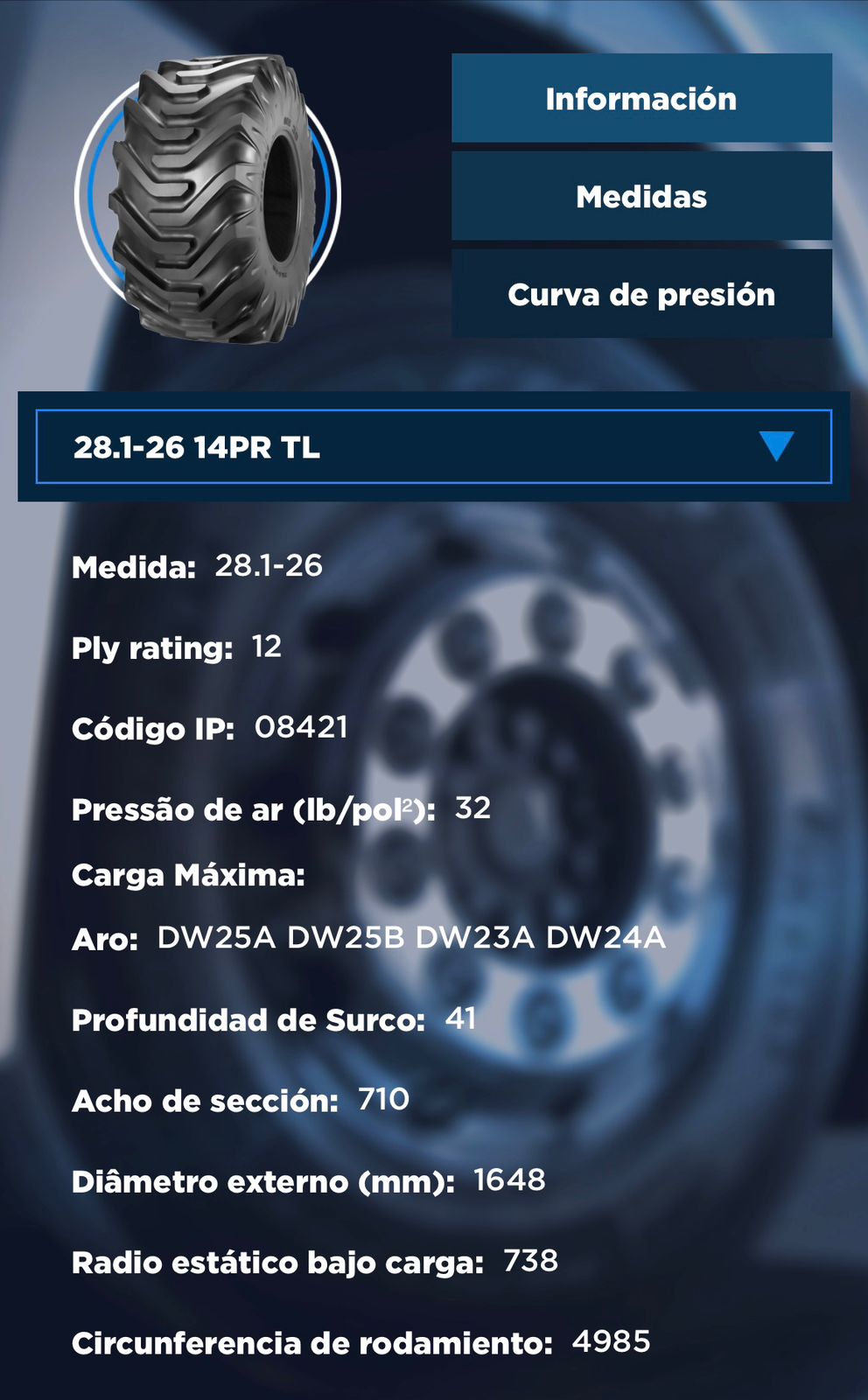Switch to the Medidas tab
Image resolution: width=868 pixels, height=1400 pixels.
point(641,196)
